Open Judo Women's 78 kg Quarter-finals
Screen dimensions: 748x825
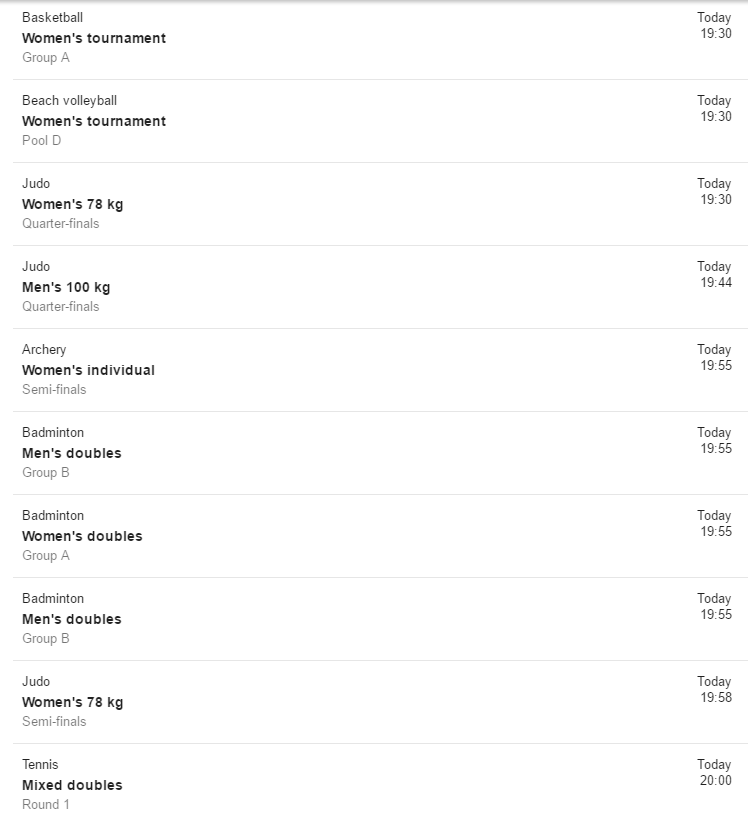(73, 204)
